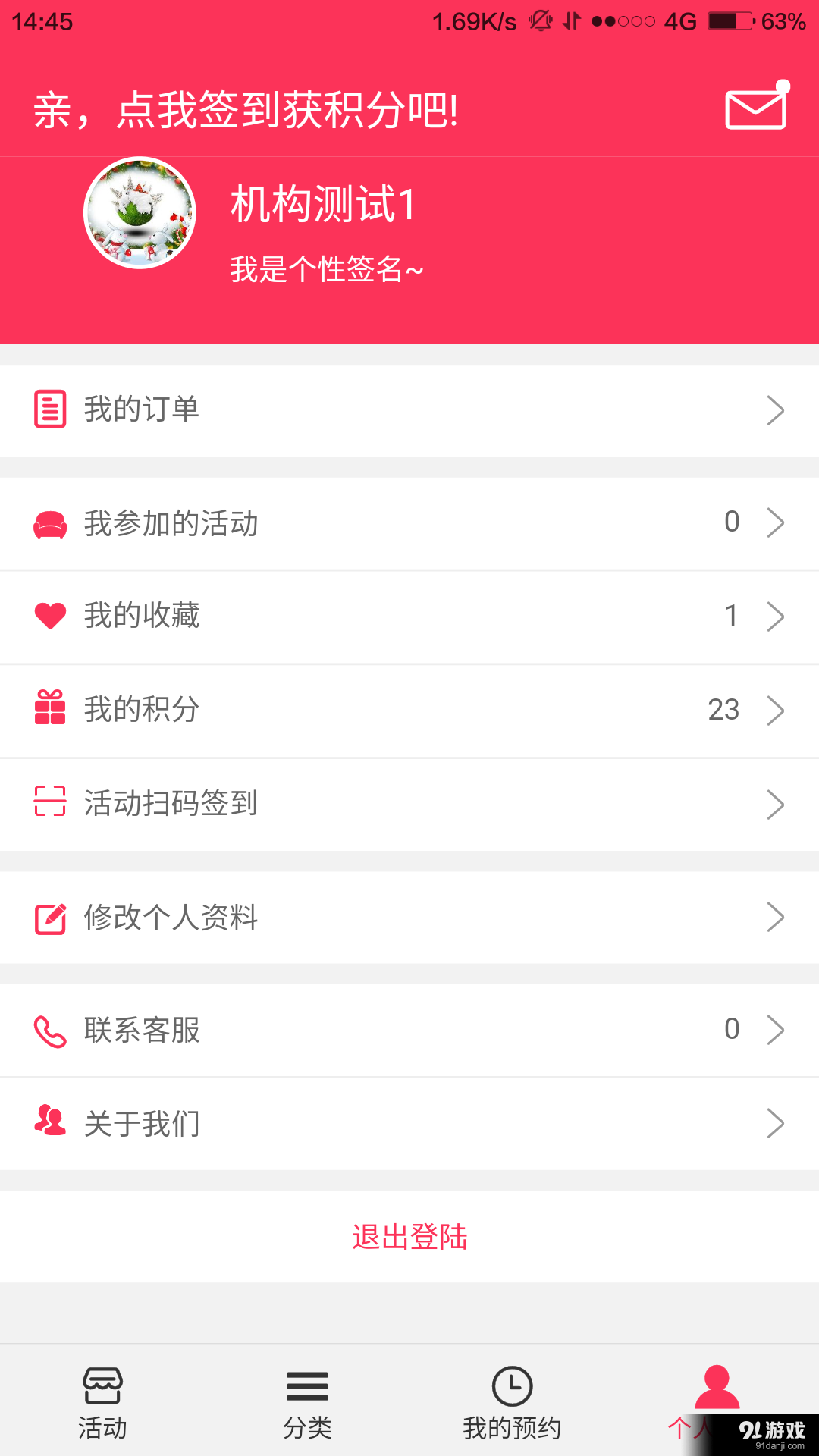Open the 我的预约 tab

click(x=512, y=1403)
